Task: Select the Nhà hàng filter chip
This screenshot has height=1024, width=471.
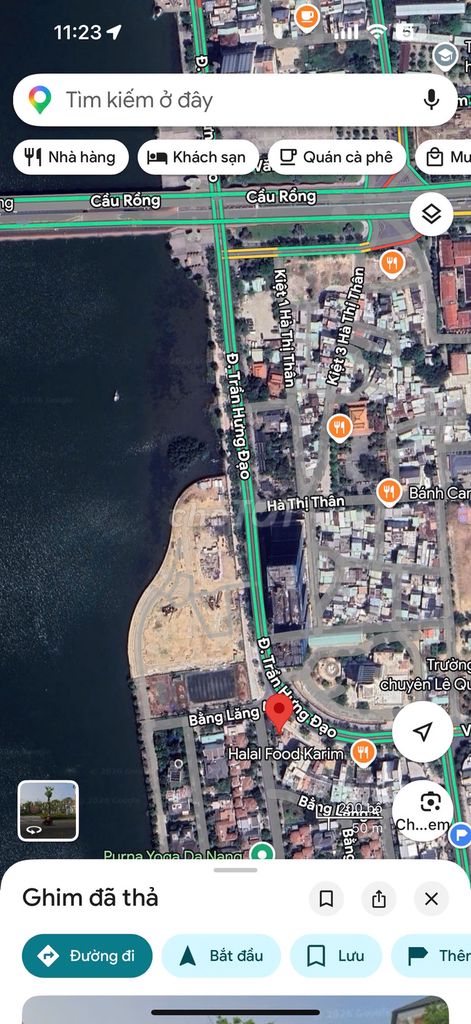Action: (71, 157)
